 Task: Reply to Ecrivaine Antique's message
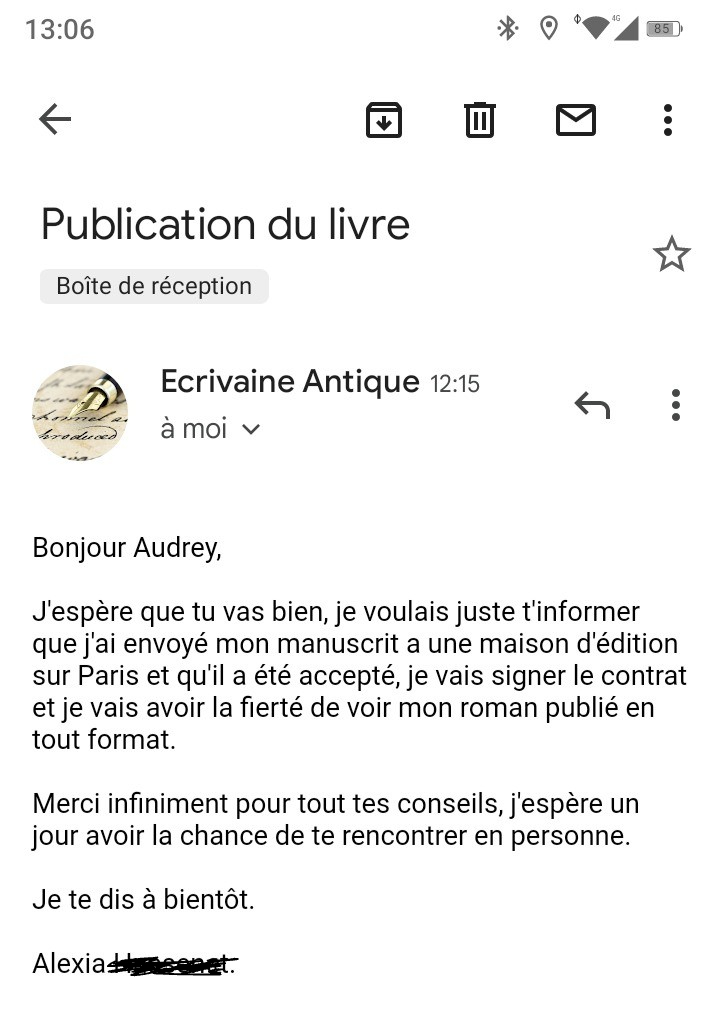point(592,405)
